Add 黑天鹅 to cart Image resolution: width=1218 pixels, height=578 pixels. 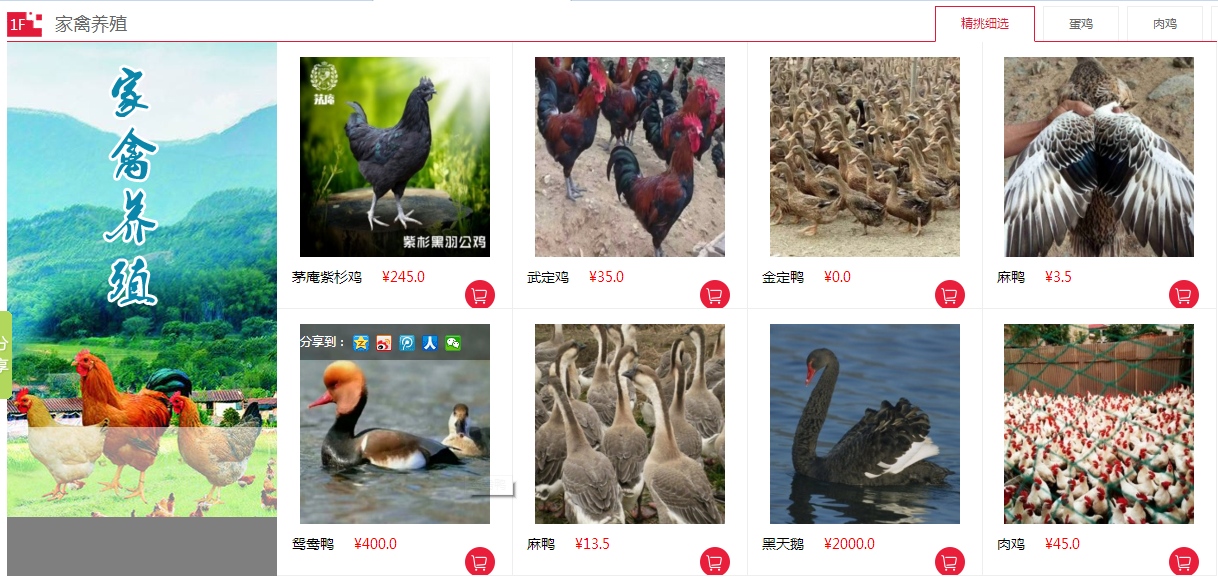point(949,562)
